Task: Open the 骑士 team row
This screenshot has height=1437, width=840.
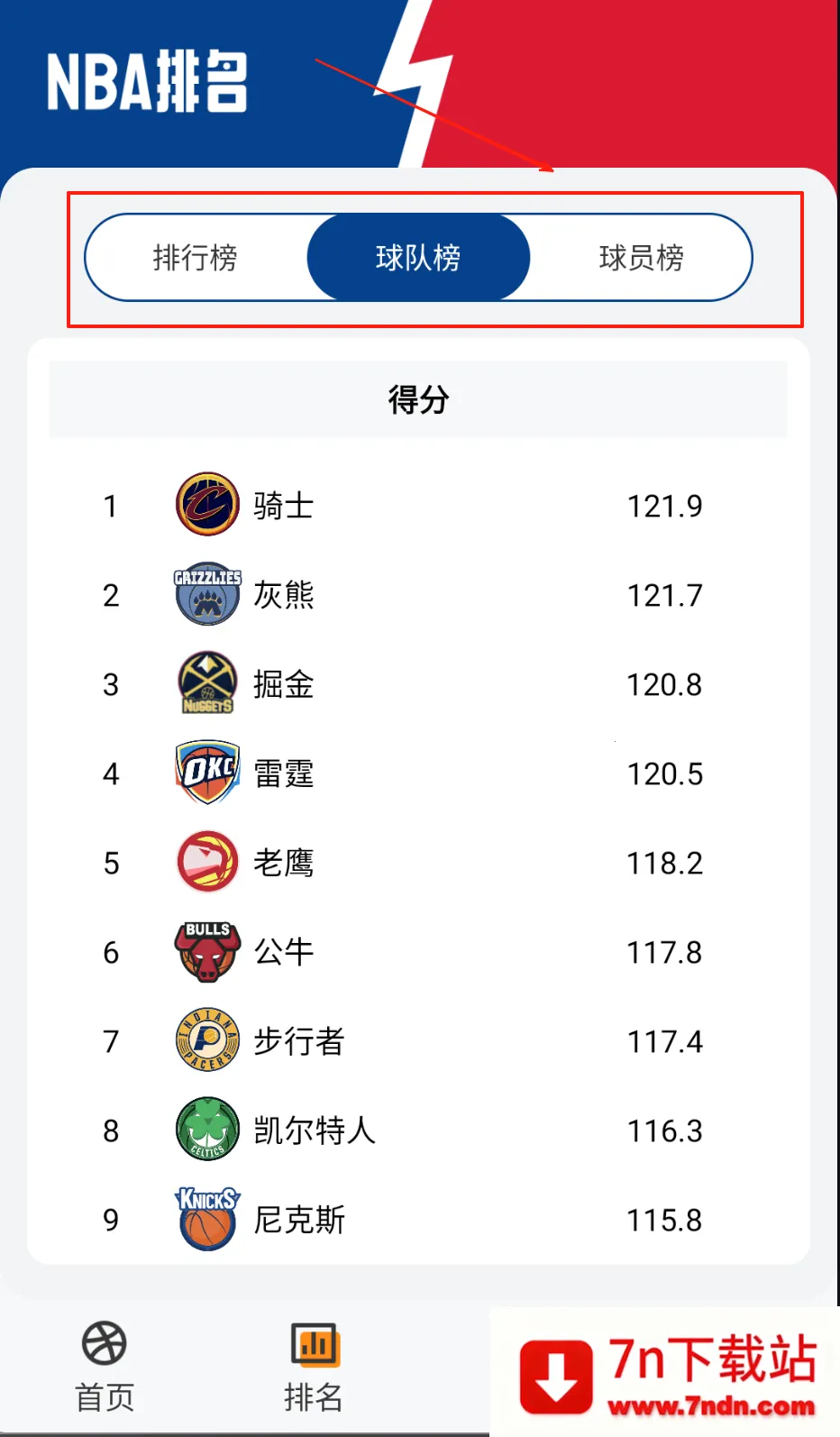Action: pyautogui.click(x=418, y=506)
